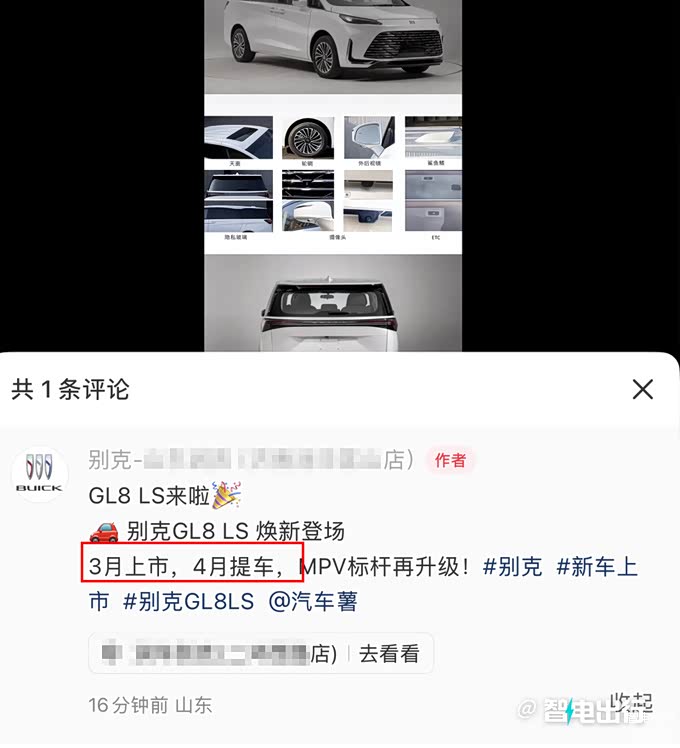Screen dimensions: 680x748
Task: Open the Buick author's profile avatar
Action: tap(38, 474)
